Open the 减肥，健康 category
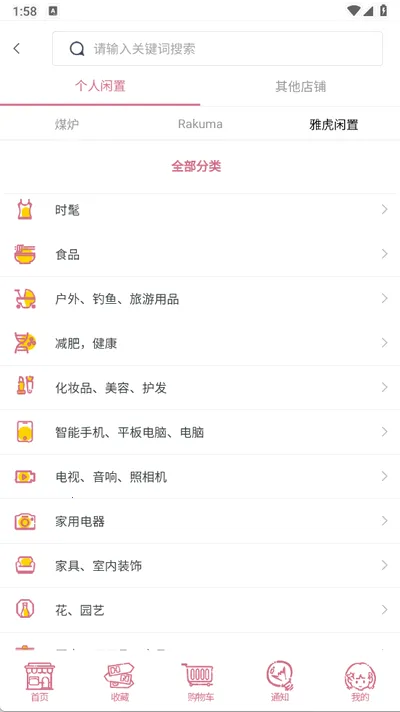The height and width of the screenshot is (712, 400). pyautogui.click(x=200, y=343)
